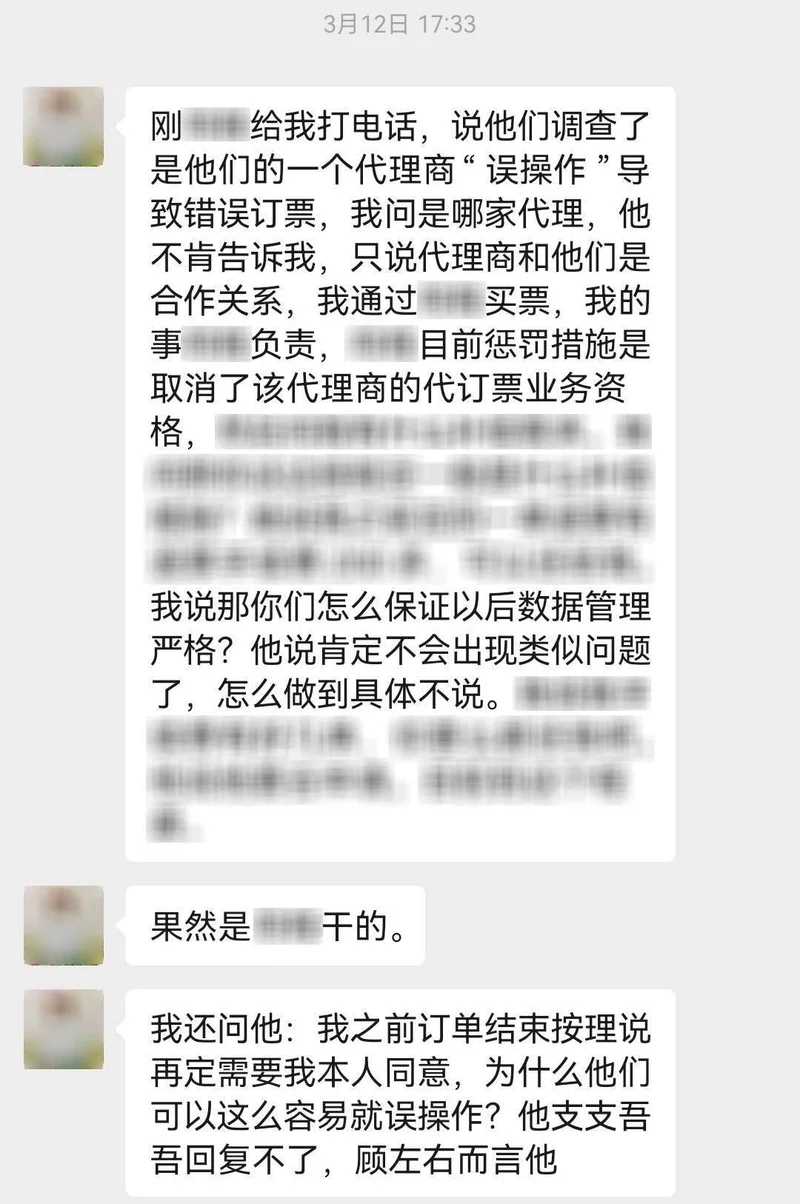The width and height of the screenshot is (800, 1204).
Task: Tap the avatar next to "果然是…干的。"
Action: pyautogui.click(x=63, y=925)
